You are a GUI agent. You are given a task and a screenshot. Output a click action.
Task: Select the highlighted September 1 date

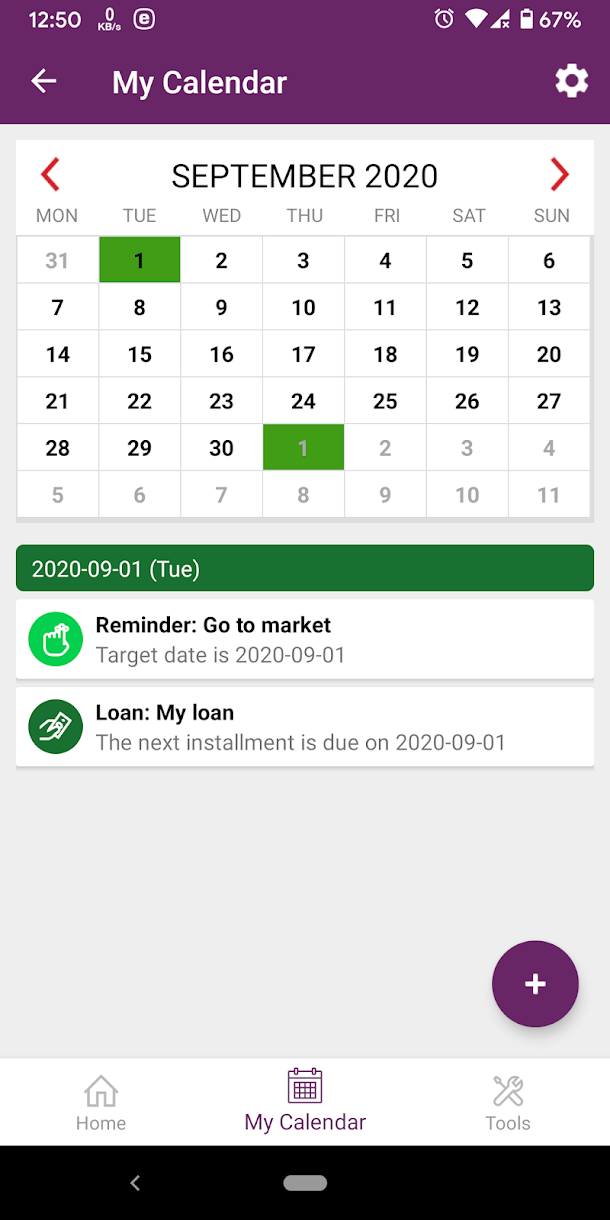(140, 260)
